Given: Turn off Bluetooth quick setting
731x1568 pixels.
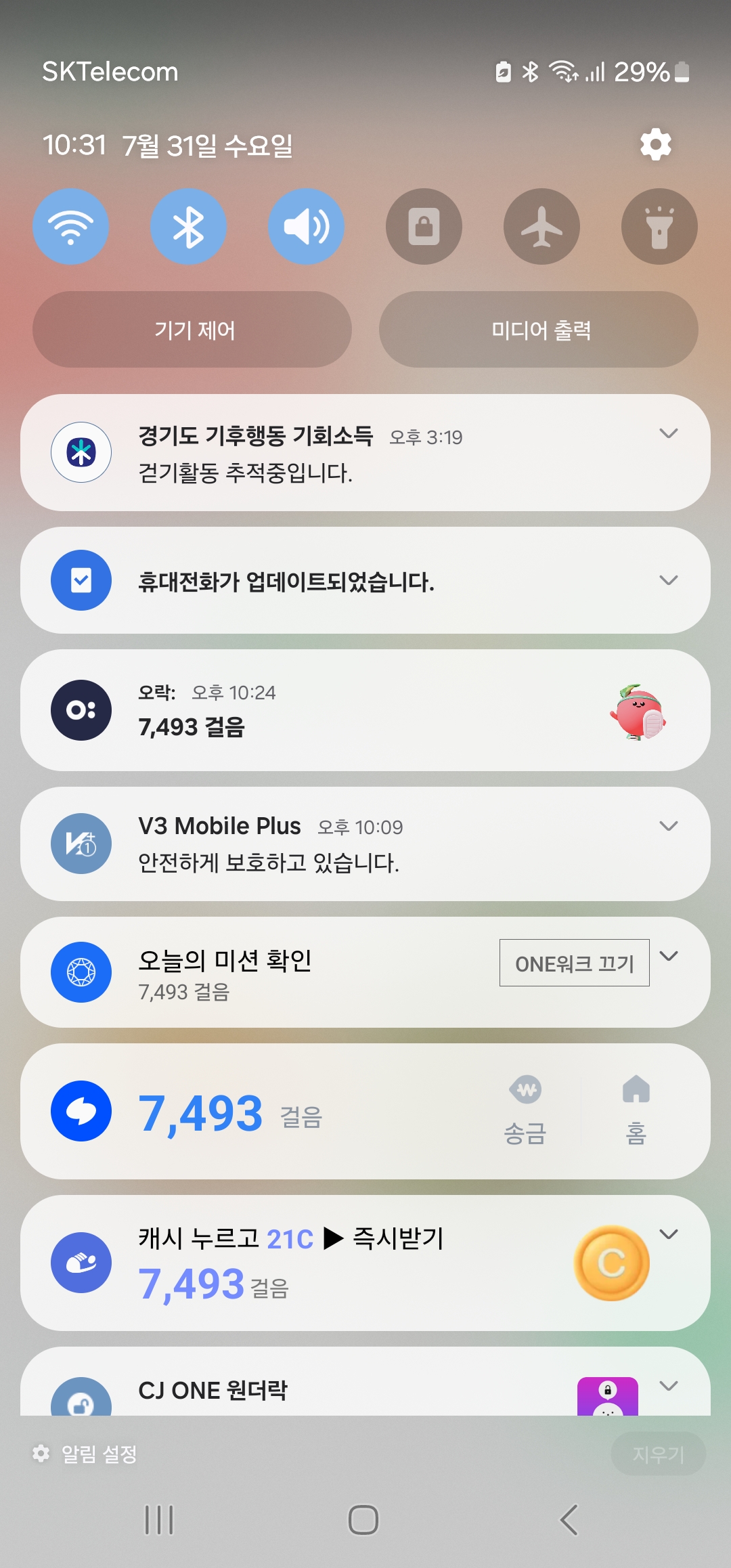Looking at the screenshot, I should pos(188,227).
